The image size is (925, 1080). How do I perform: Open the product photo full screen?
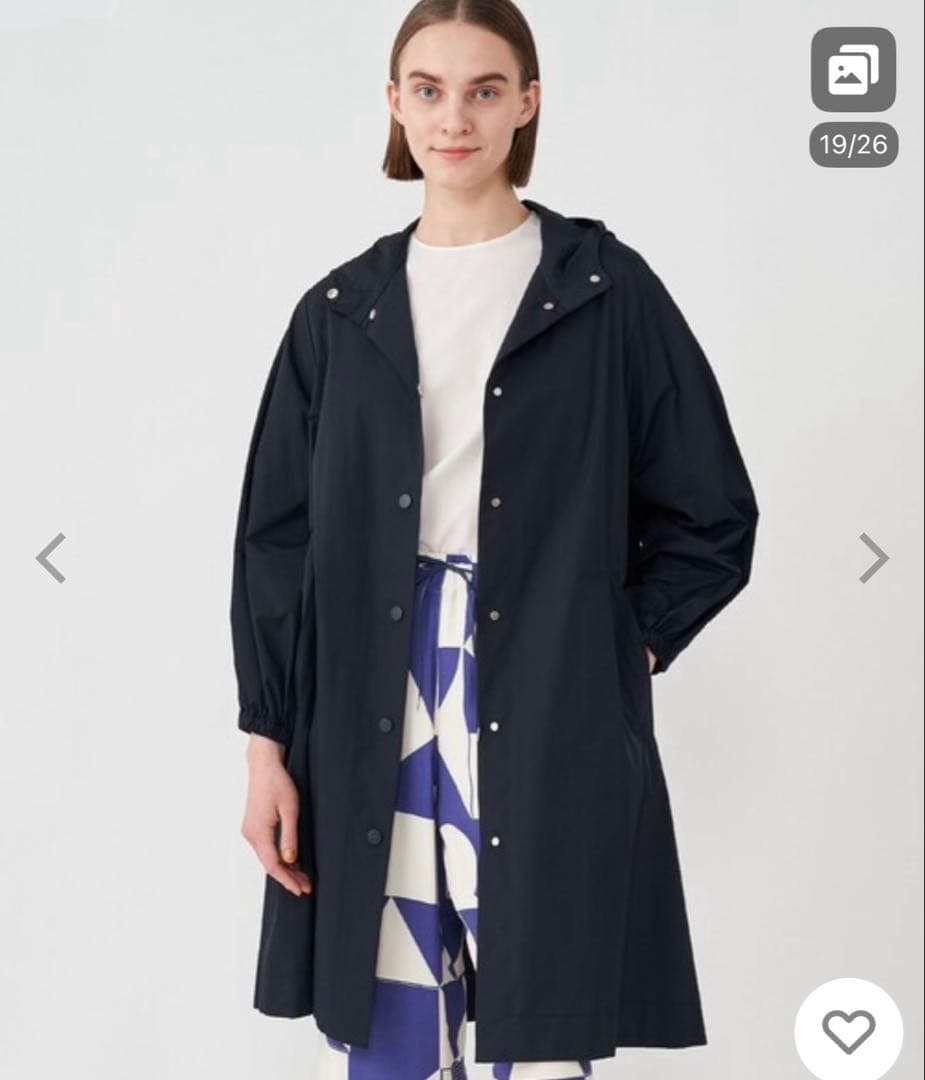tap(462, 540)
